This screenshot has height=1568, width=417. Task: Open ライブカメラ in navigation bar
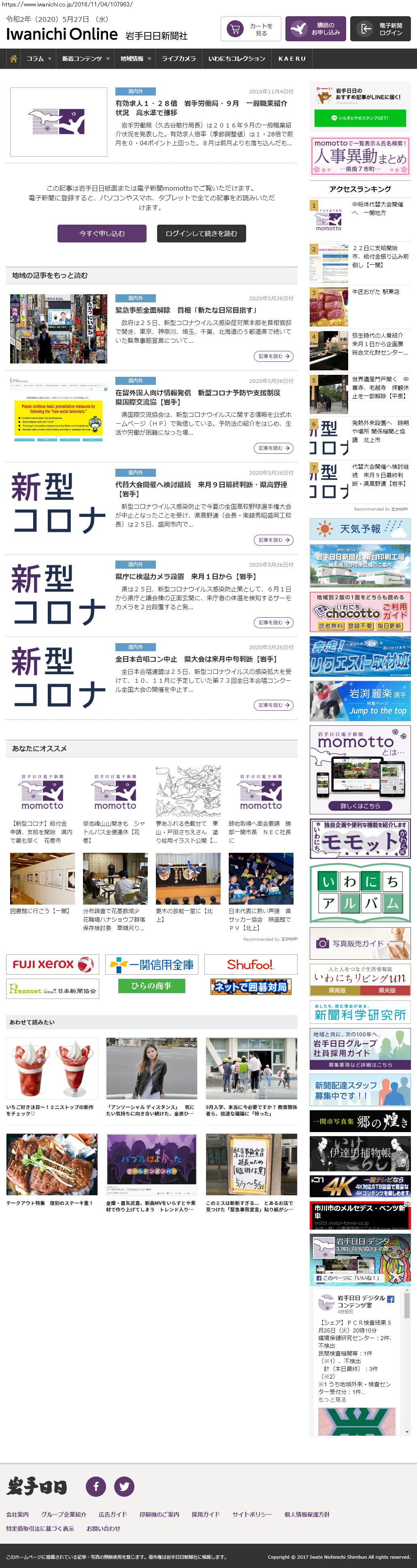click(179, 58)
